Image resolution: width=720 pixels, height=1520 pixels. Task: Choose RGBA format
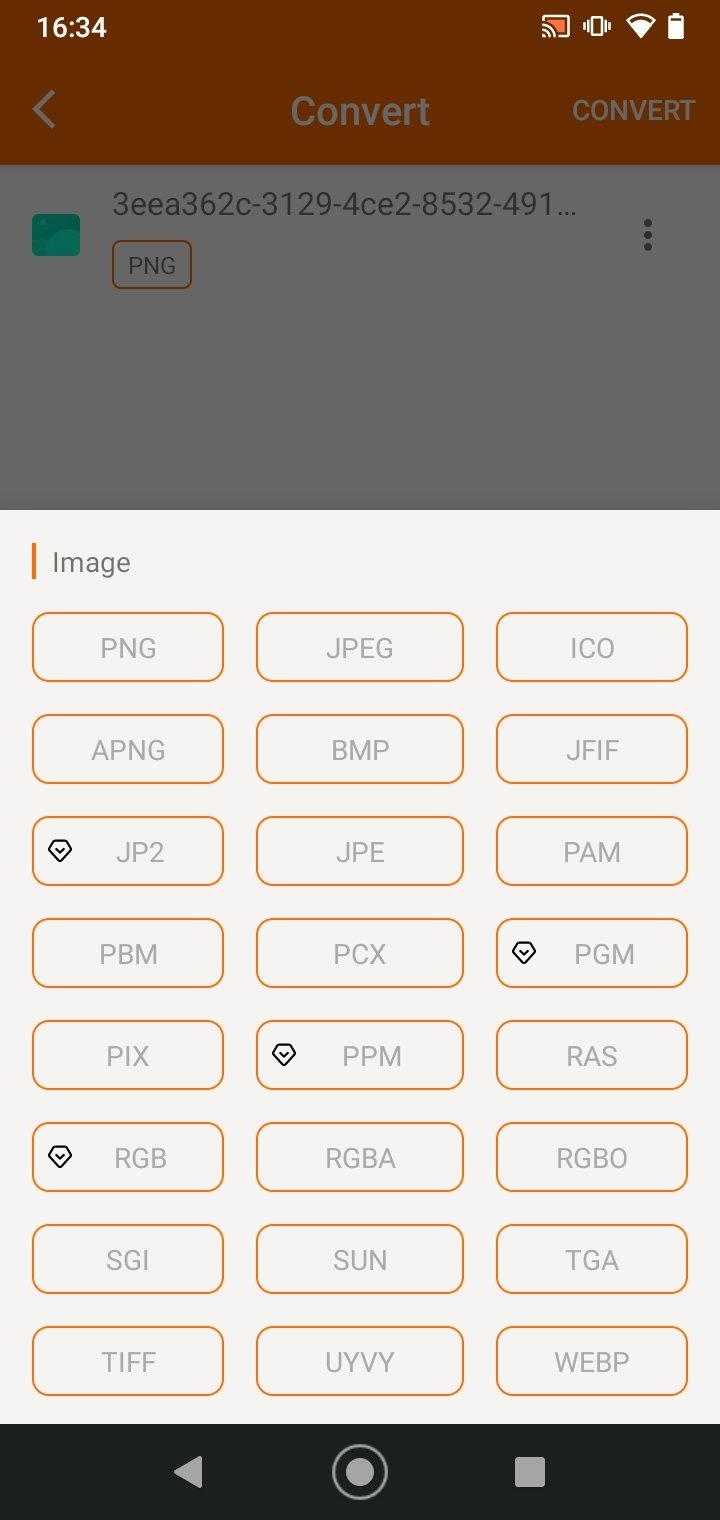coord(360,1157)
